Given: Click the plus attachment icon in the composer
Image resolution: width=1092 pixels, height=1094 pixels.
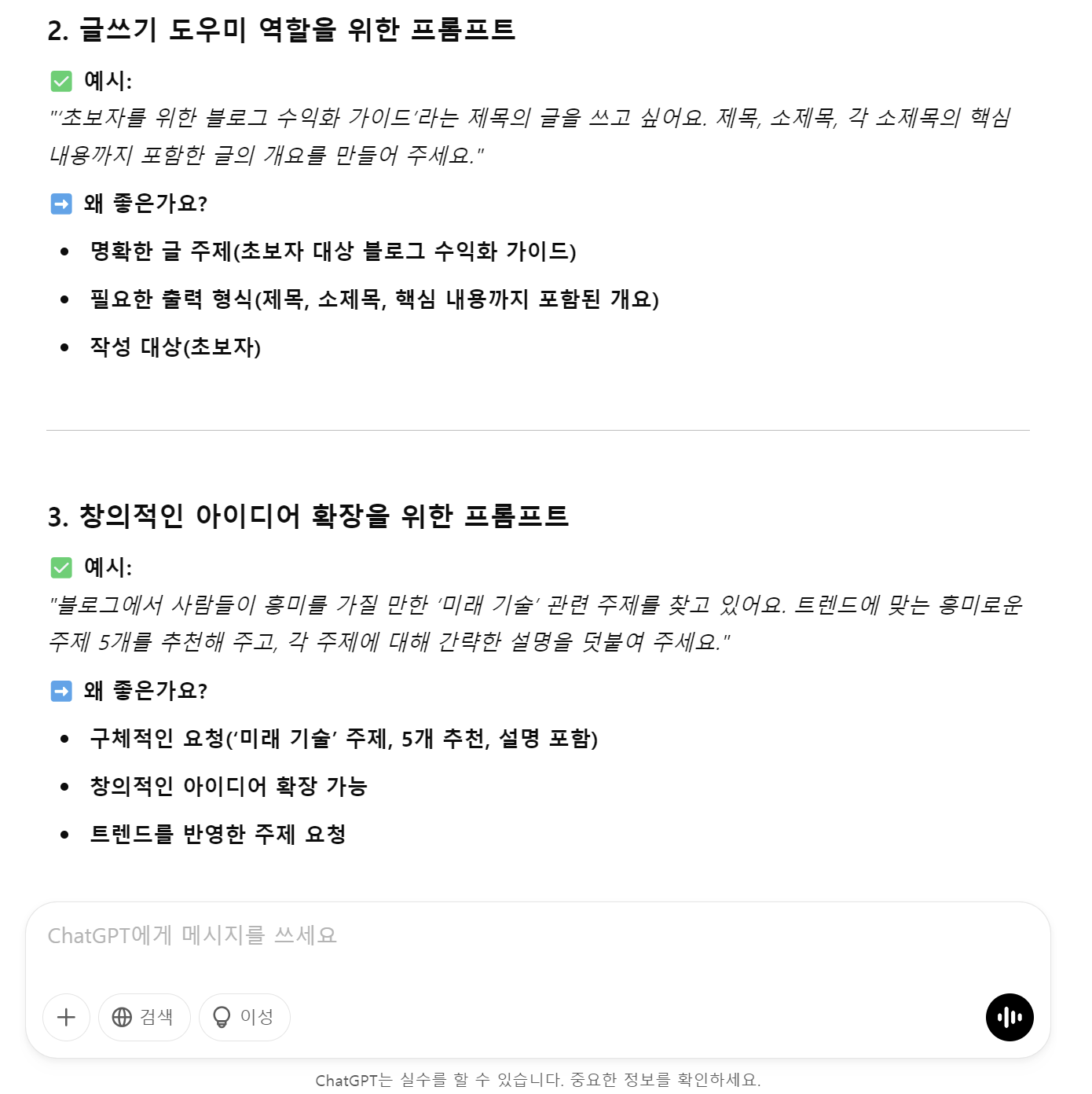Looking at the screenshot, I should [66, 1017].
